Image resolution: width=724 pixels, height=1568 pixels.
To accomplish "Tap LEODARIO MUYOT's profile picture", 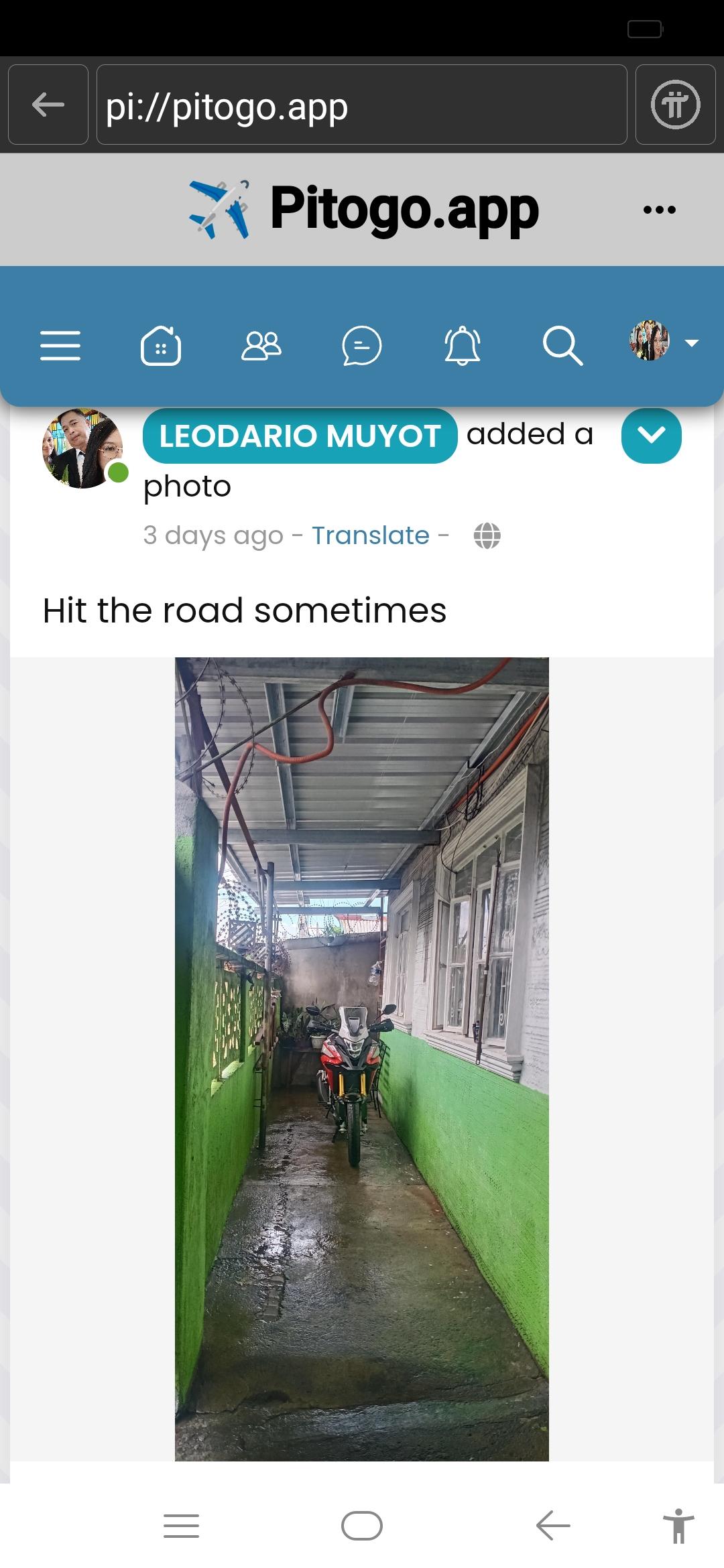I will (82, 448).
